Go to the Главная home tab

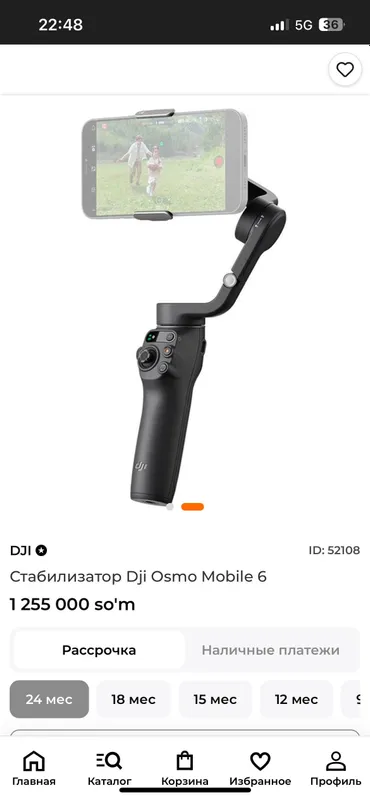(34, 768)
